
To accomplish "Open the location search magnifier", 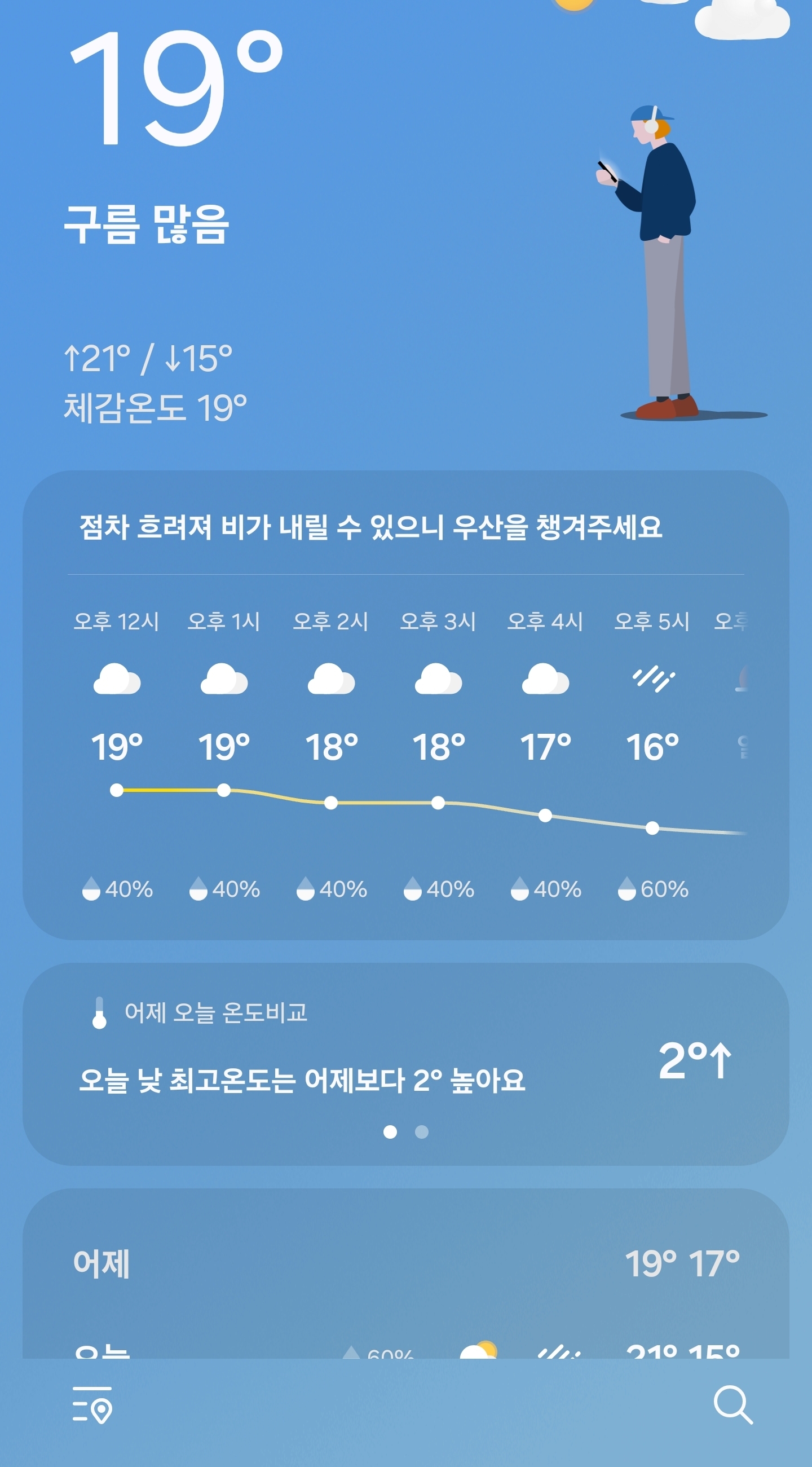I will [x=732, y=1405].
